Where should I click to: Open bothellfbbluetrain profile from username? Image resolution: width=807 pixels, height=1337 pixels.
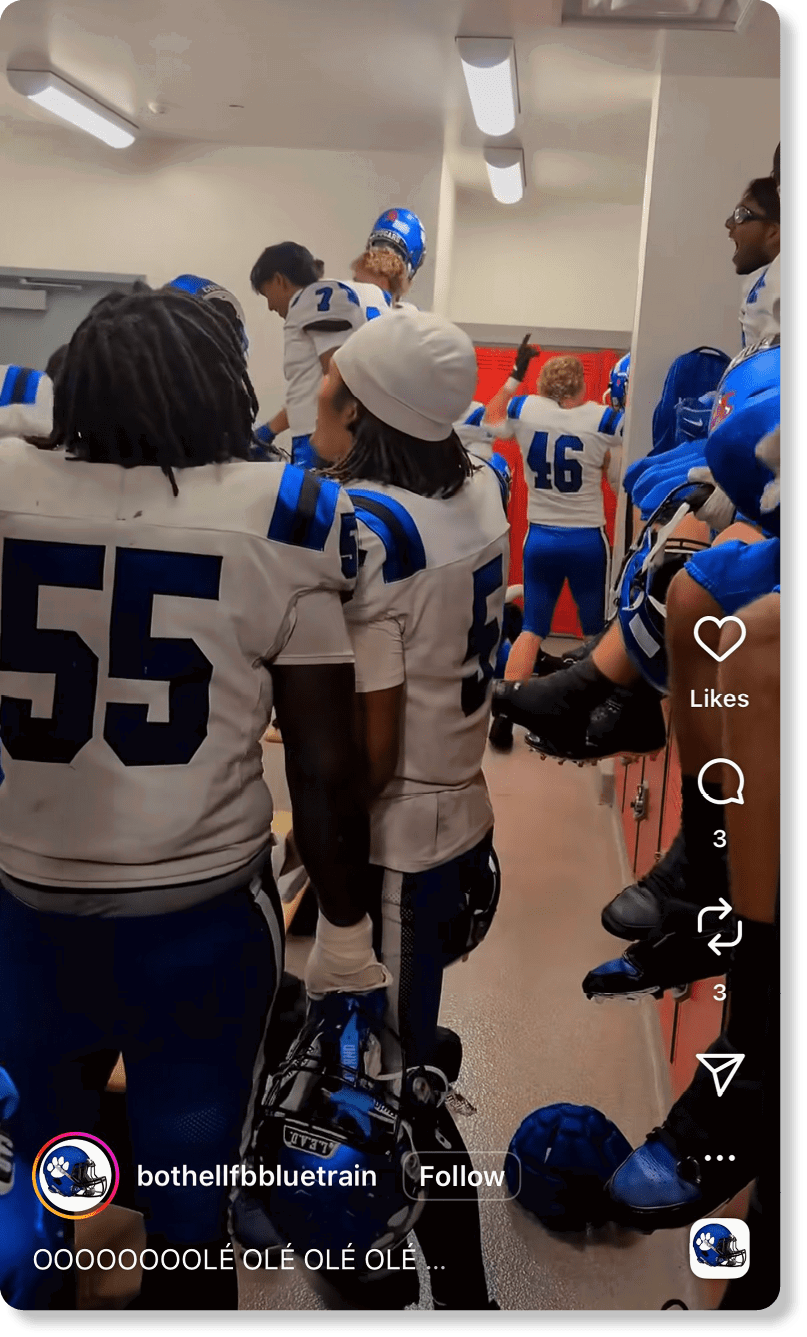click(x=256, y=1176)
